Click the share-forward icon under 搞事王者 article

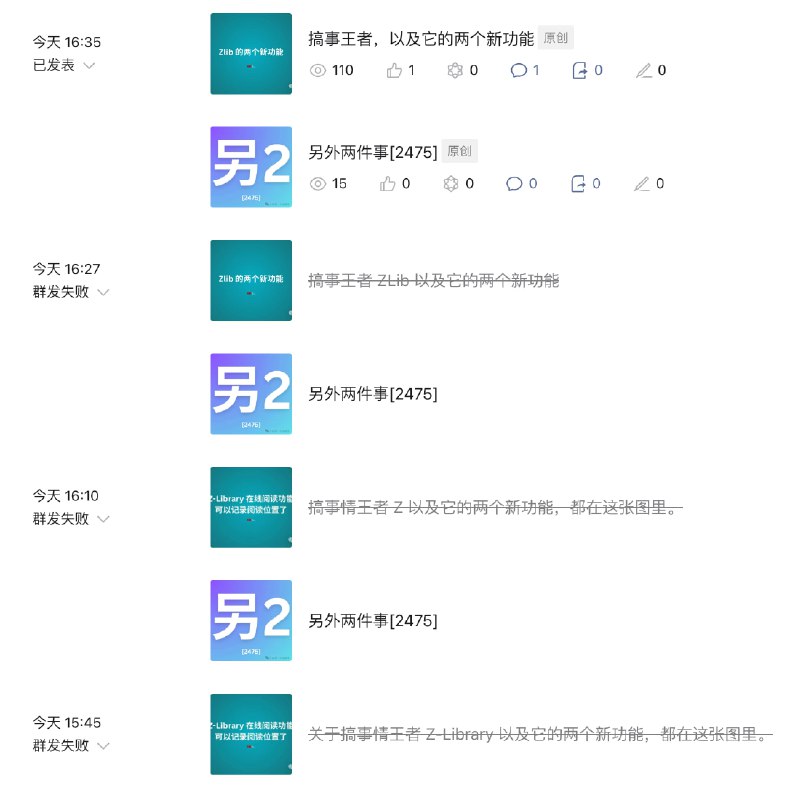pyautogui.click(x=580, y=70)
